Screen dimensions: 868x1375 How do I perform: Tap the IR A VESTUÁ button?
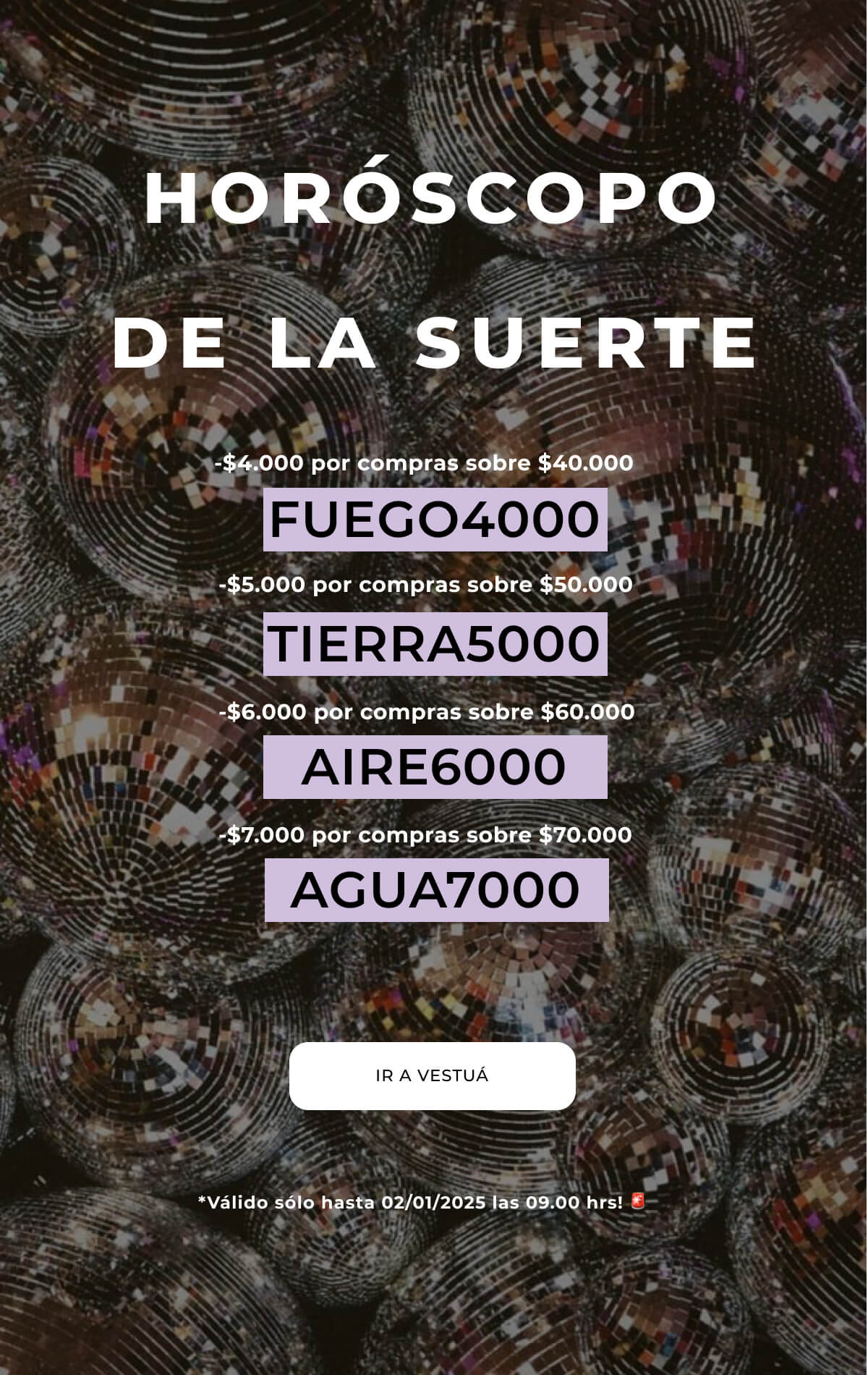click(432, 1075)
